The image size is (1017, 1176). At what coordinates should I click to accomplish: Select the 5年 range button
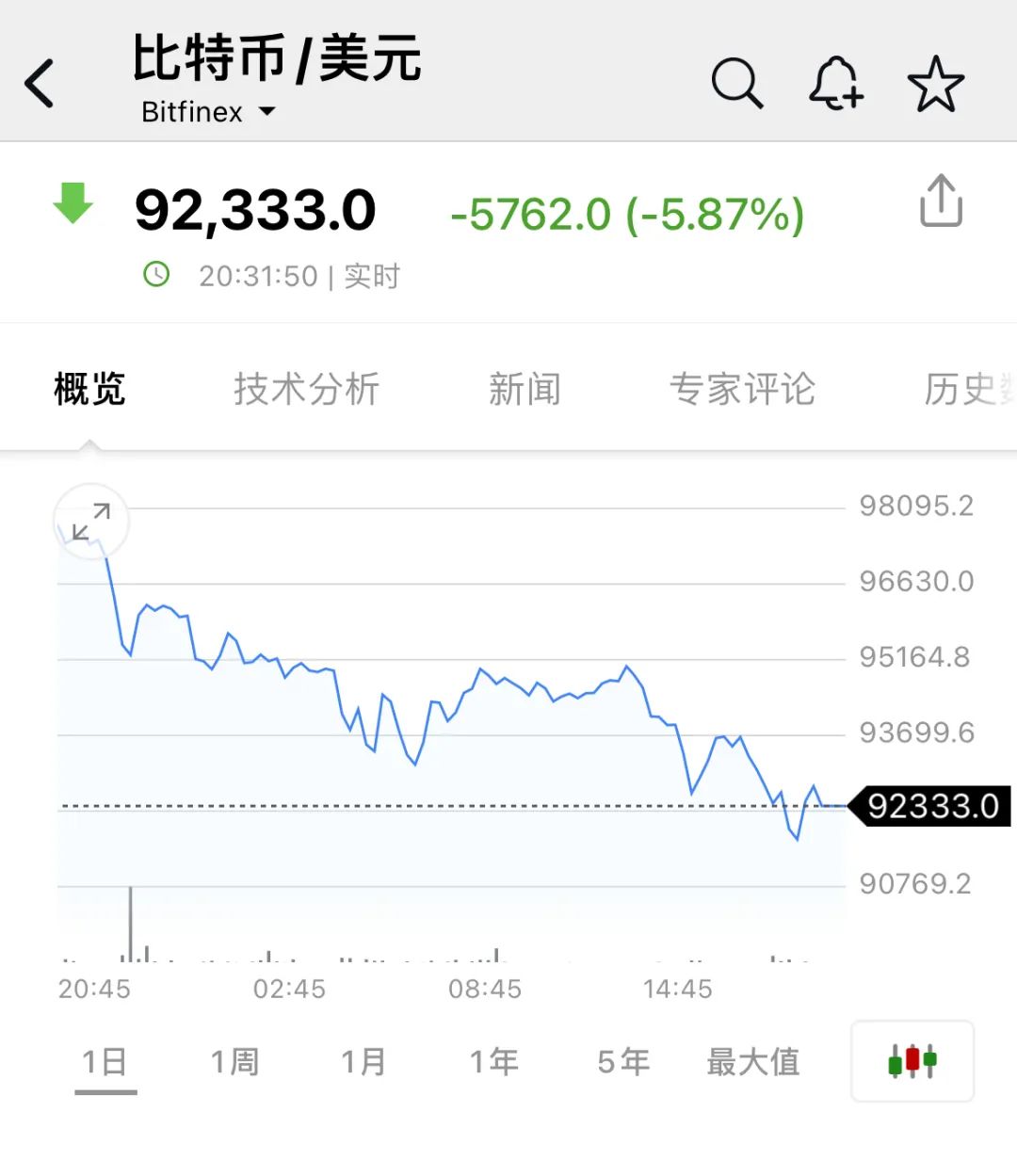click(x=622, y=1061)
